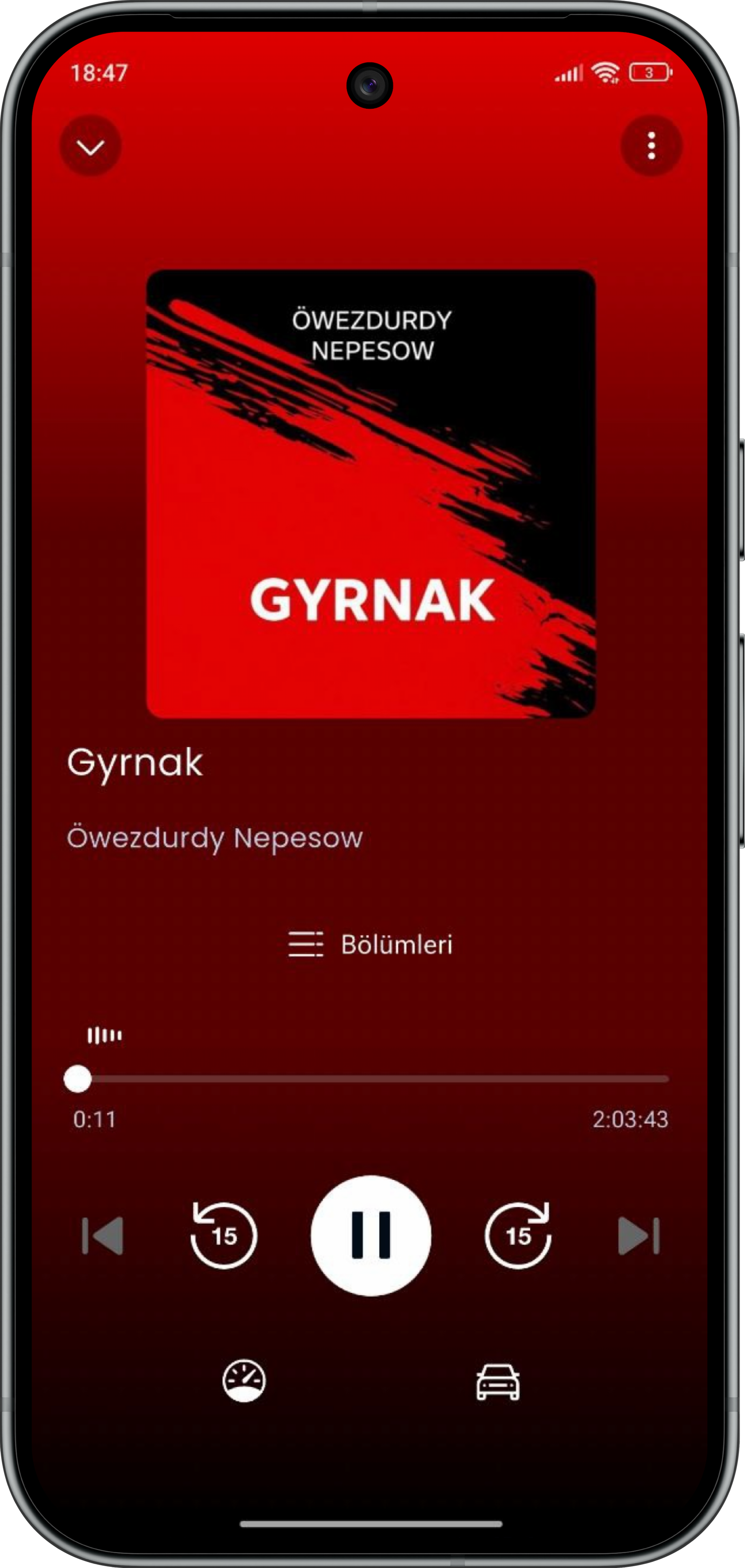This screenshot has width=745, height=1568.
Task: Go to the previous chapter
Action: (103, 1236)
